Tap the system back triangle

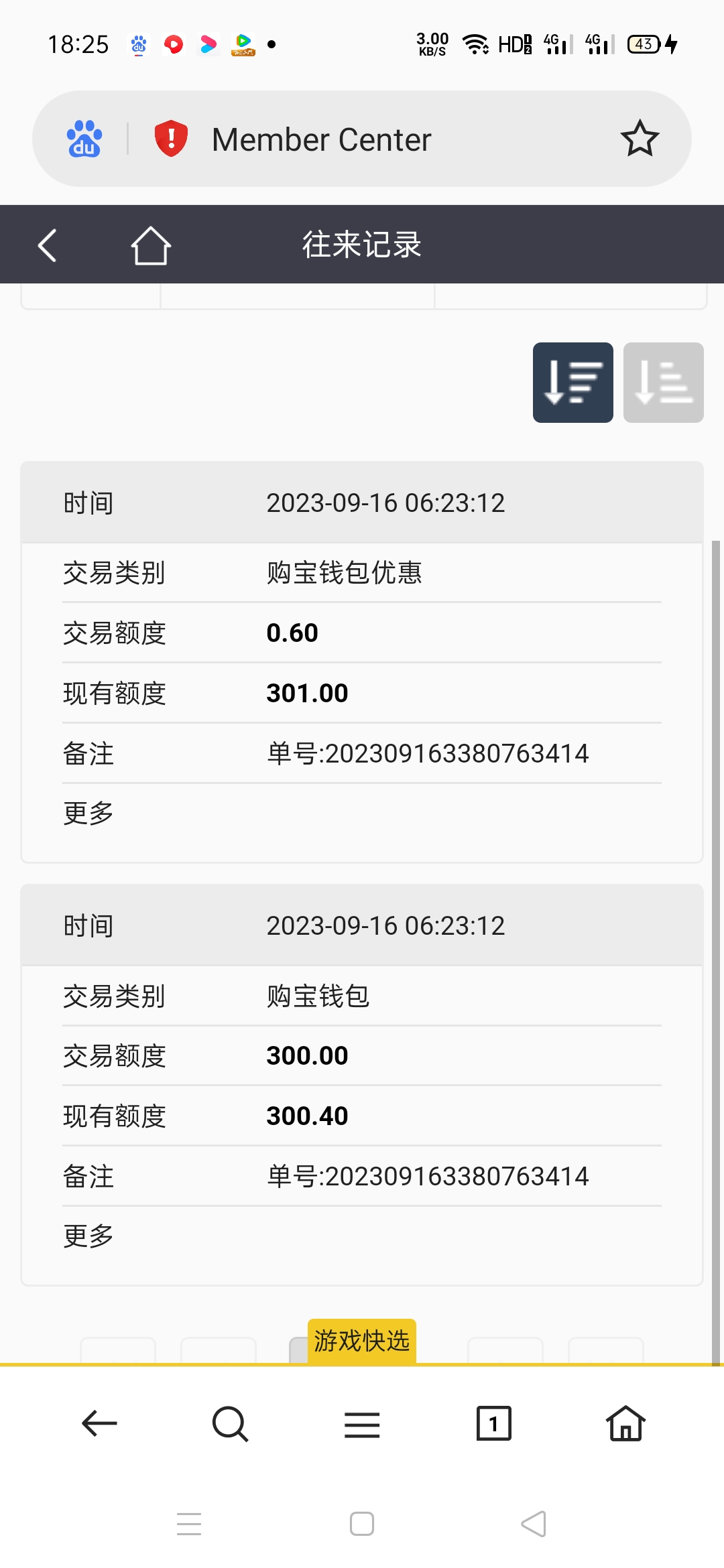[534, 1524]
